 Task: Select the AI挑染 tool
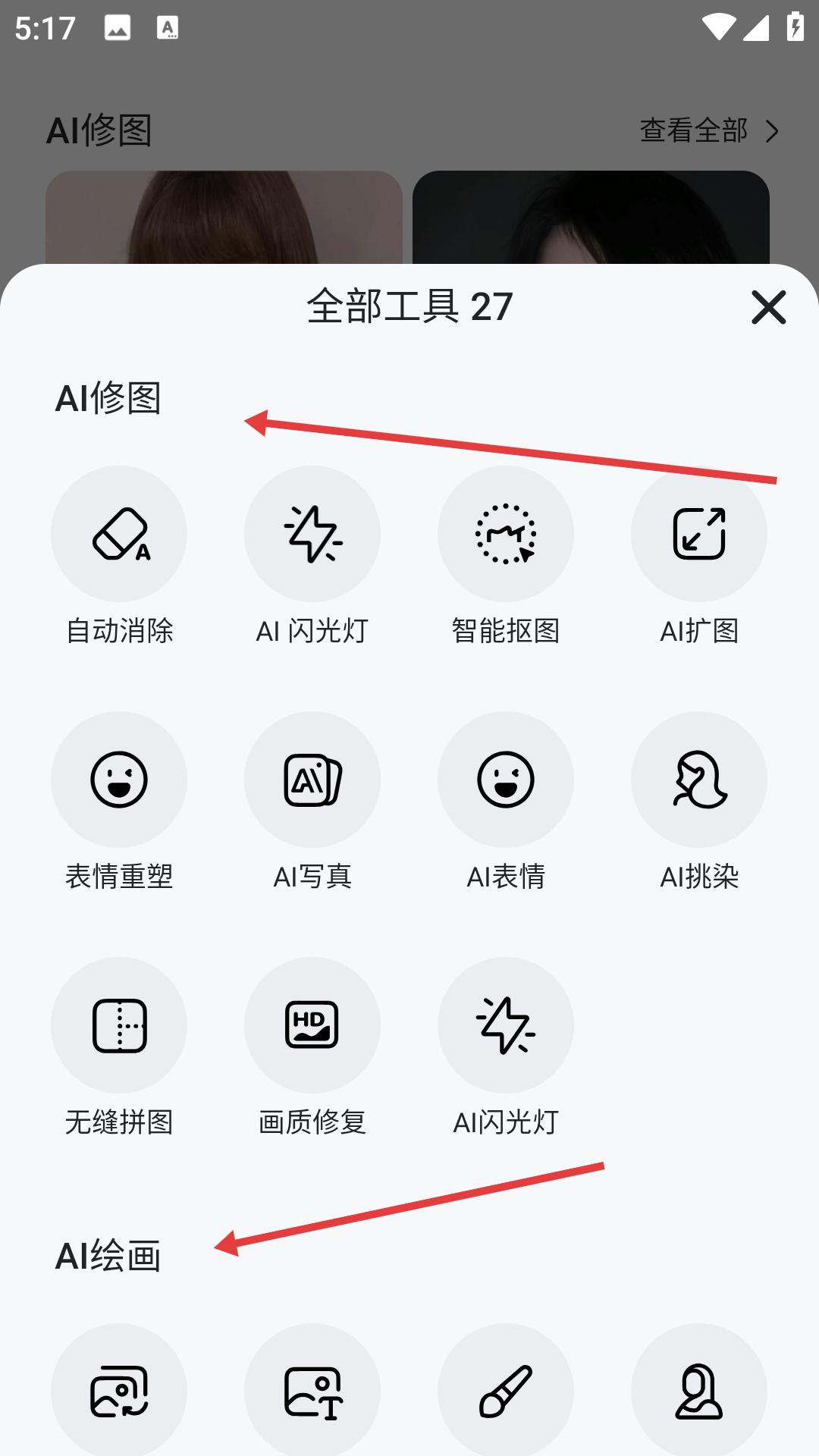(698, 780)
